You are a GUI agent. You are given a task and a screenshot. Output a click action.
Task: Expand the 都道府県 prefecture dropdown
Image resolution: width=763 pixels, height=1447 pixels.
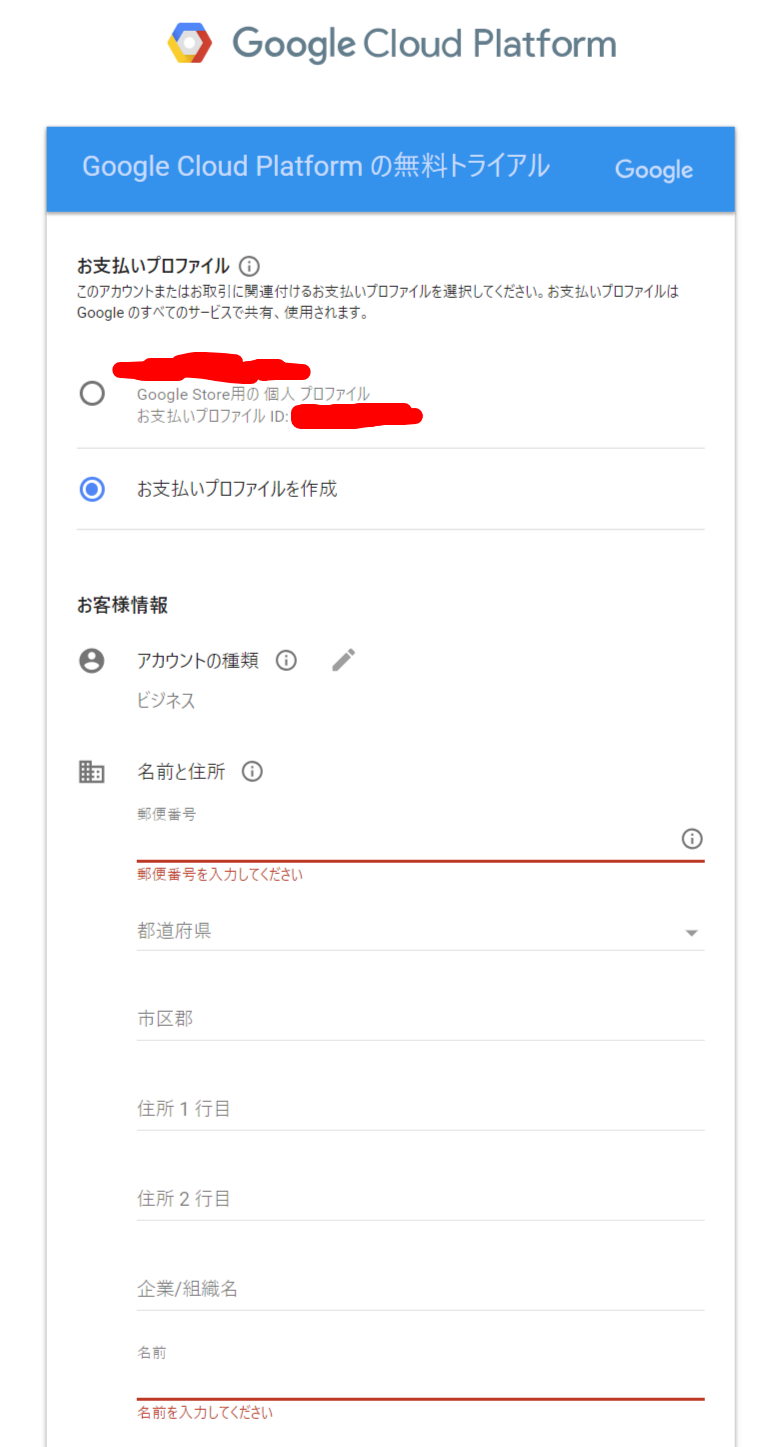tap(420, 932)
